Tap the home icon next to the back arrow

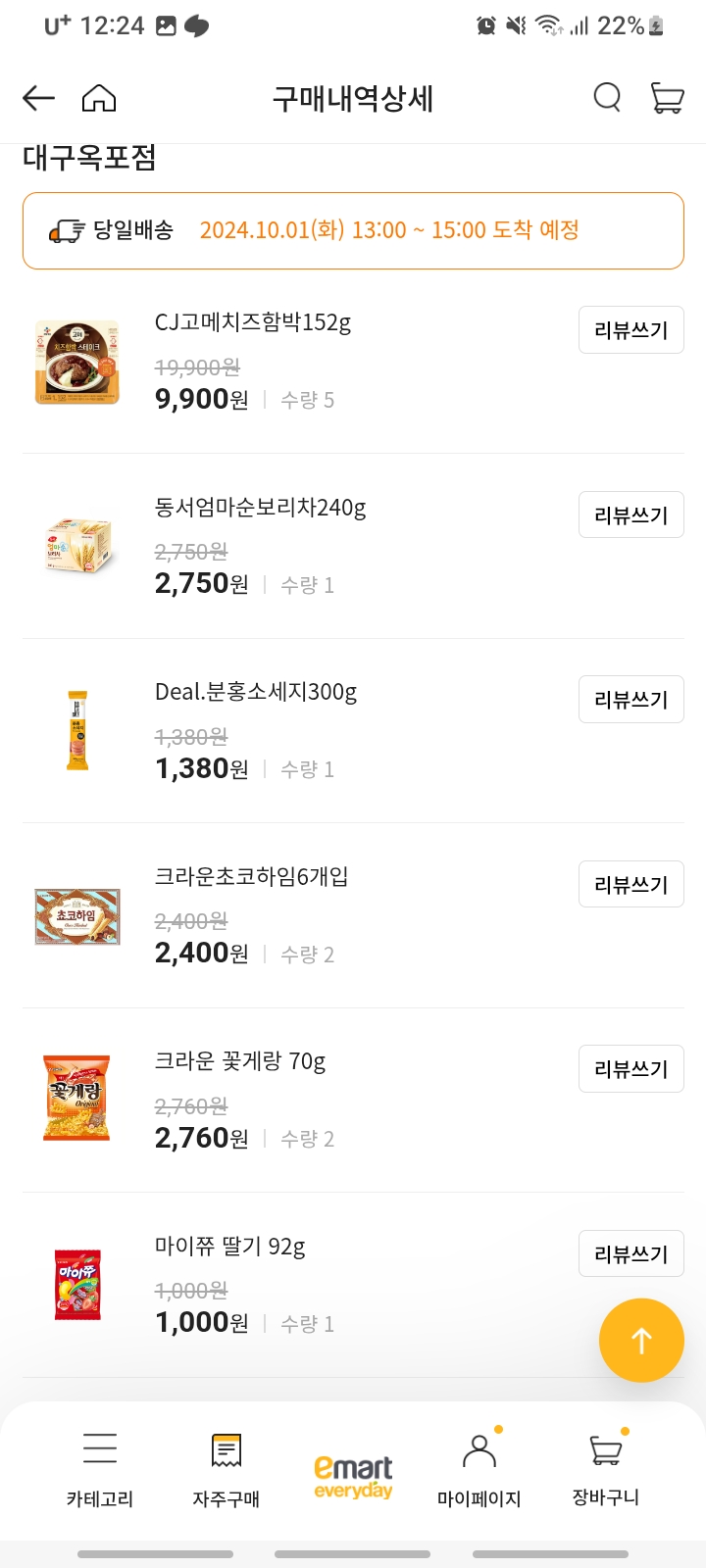point(99,98)
